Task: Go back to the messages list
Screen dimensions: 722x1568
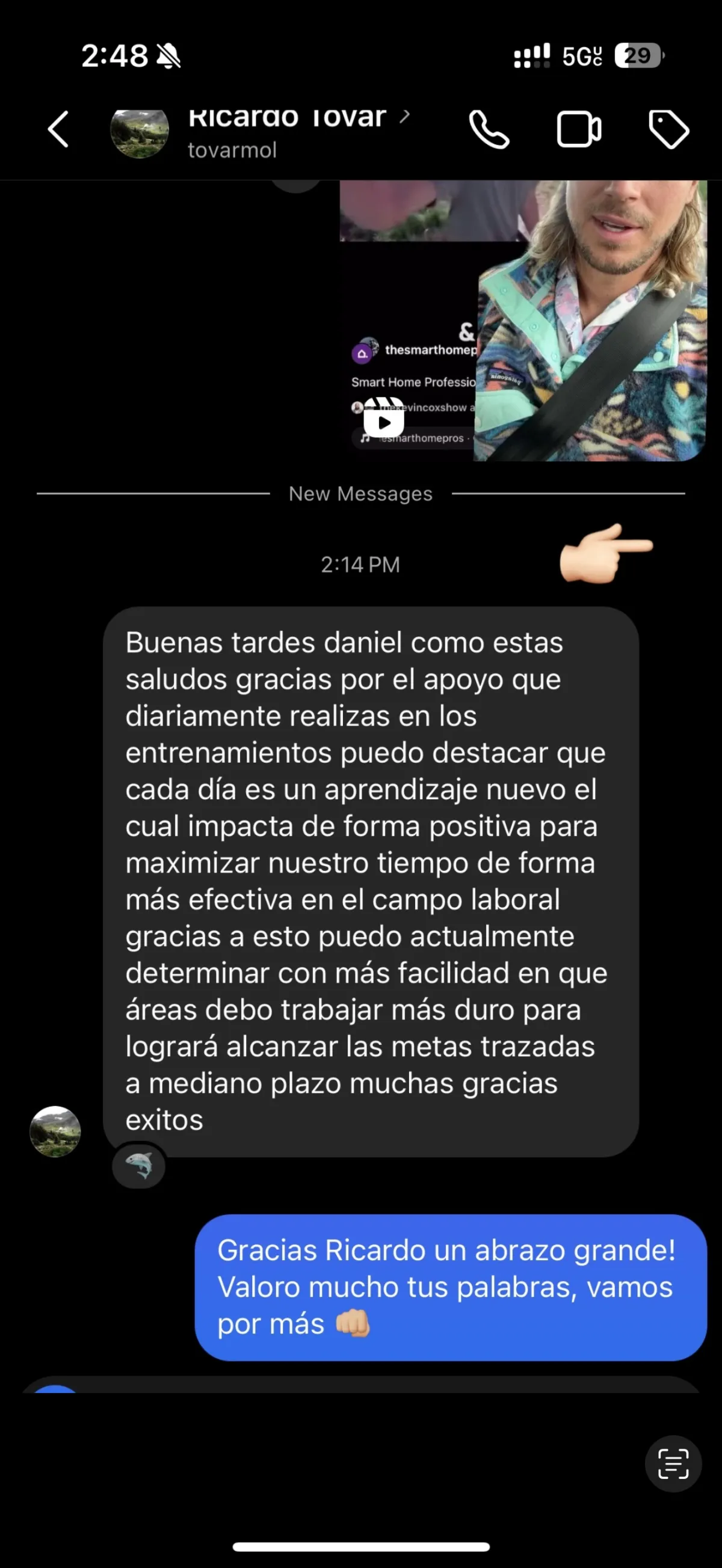Action: pos(58,129)
